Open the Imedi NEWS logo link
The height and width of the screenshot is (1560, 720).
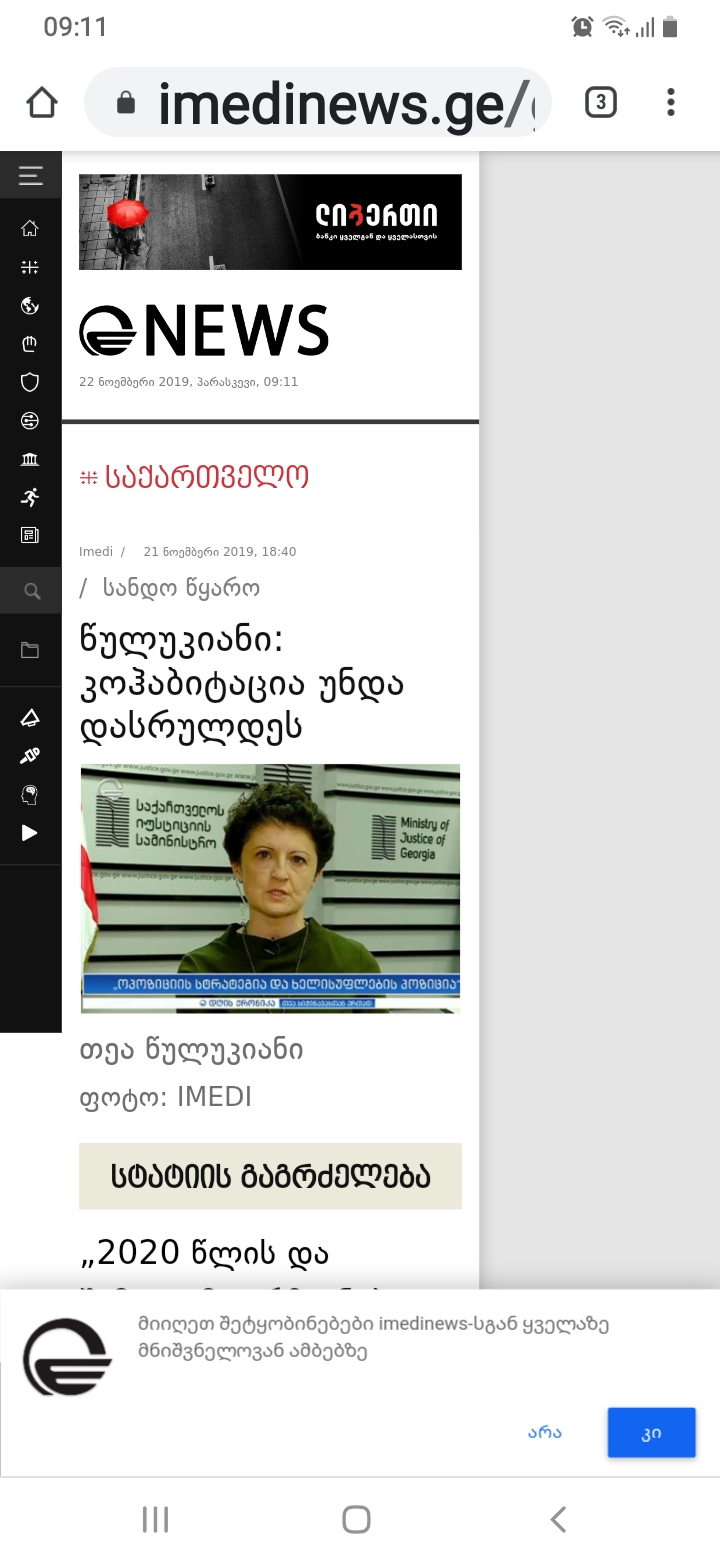pyautogui.click(x=204, y=331)
